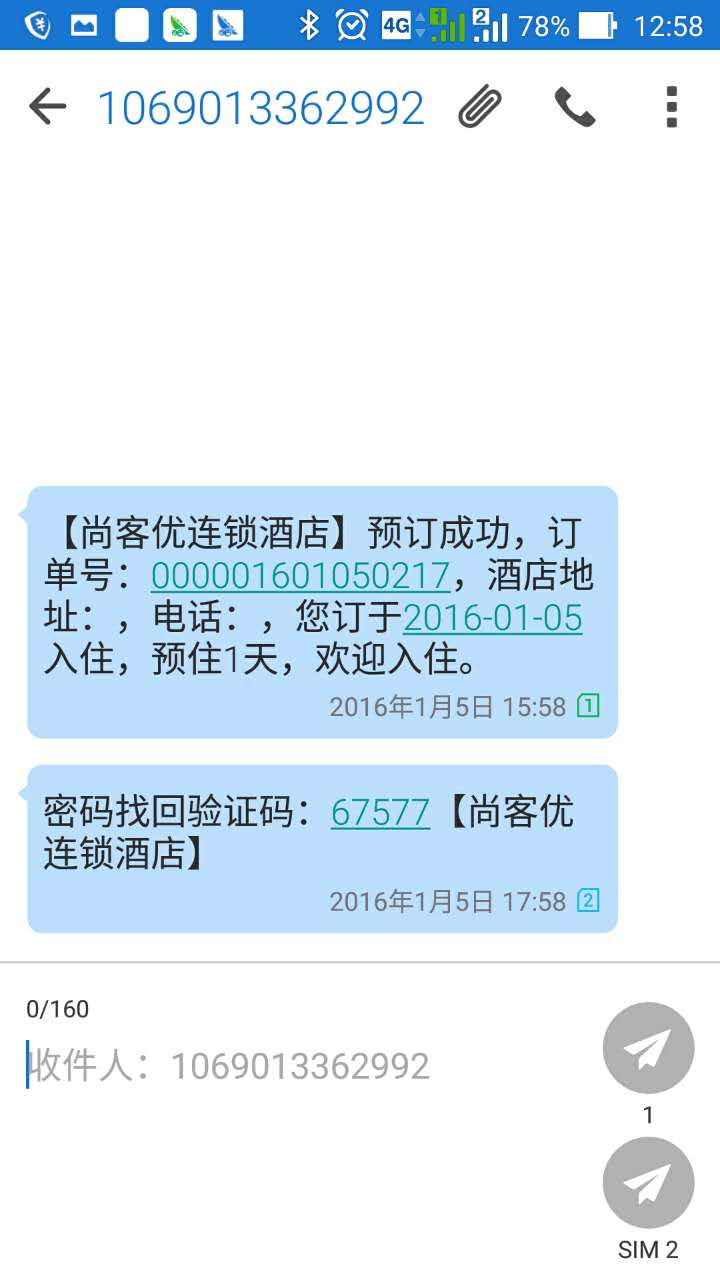Viewport: 720px width, 1280px height.
Task: Go back to the message list
Action: [47, 107]
